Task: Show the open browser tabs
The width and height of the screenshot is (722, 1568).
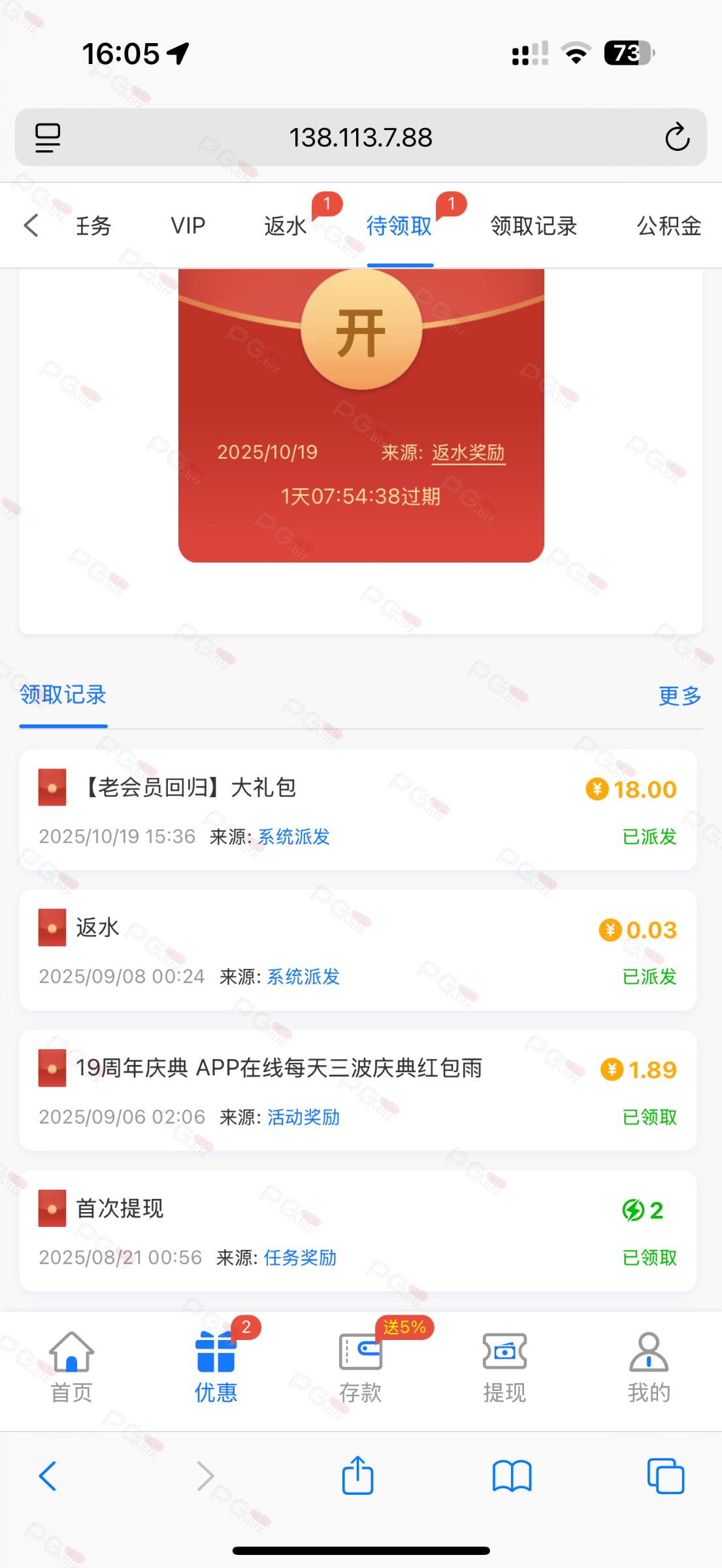Action: pos(665,1476)
